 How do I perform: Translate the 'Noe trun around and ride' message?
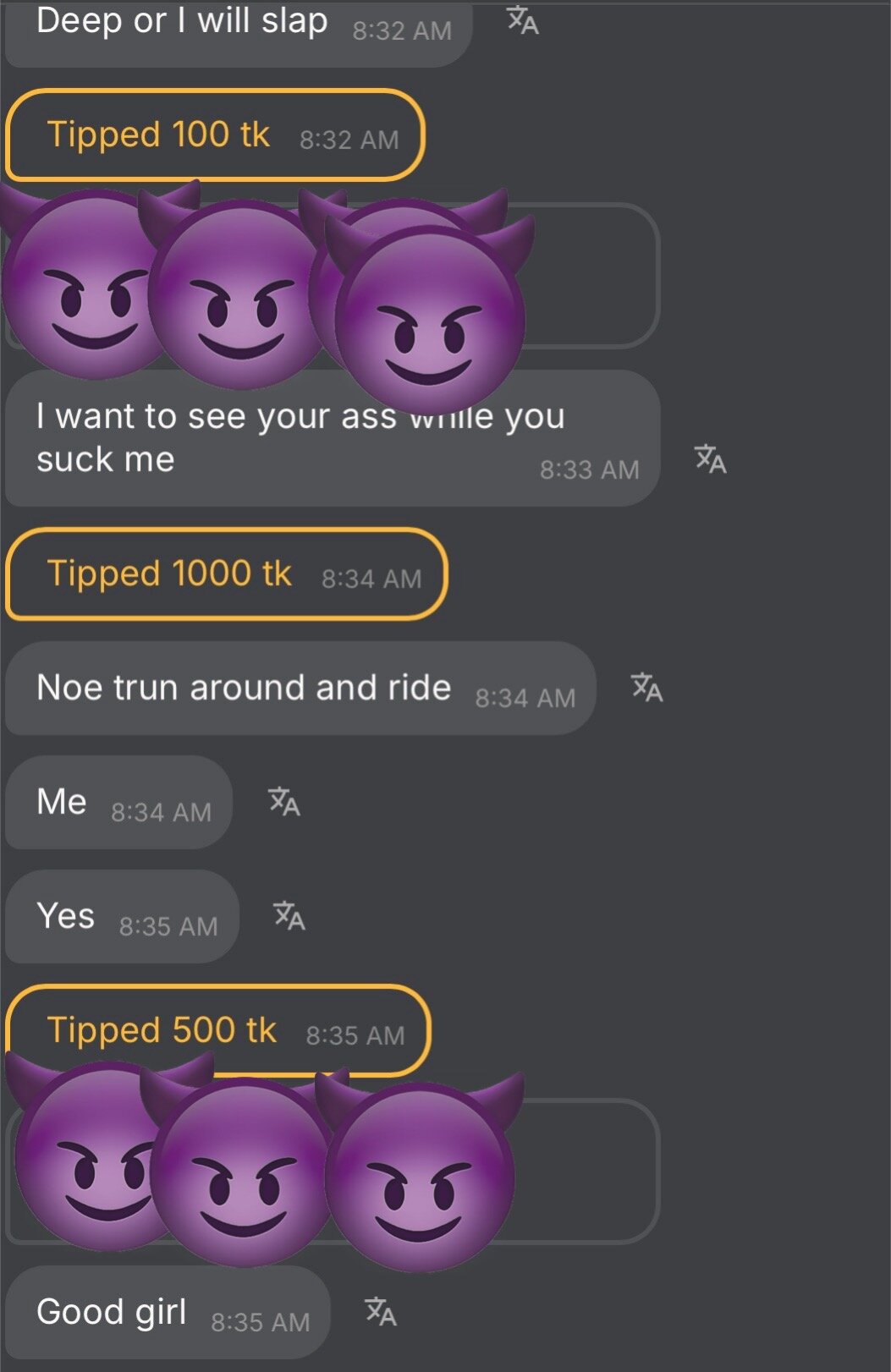647,688
